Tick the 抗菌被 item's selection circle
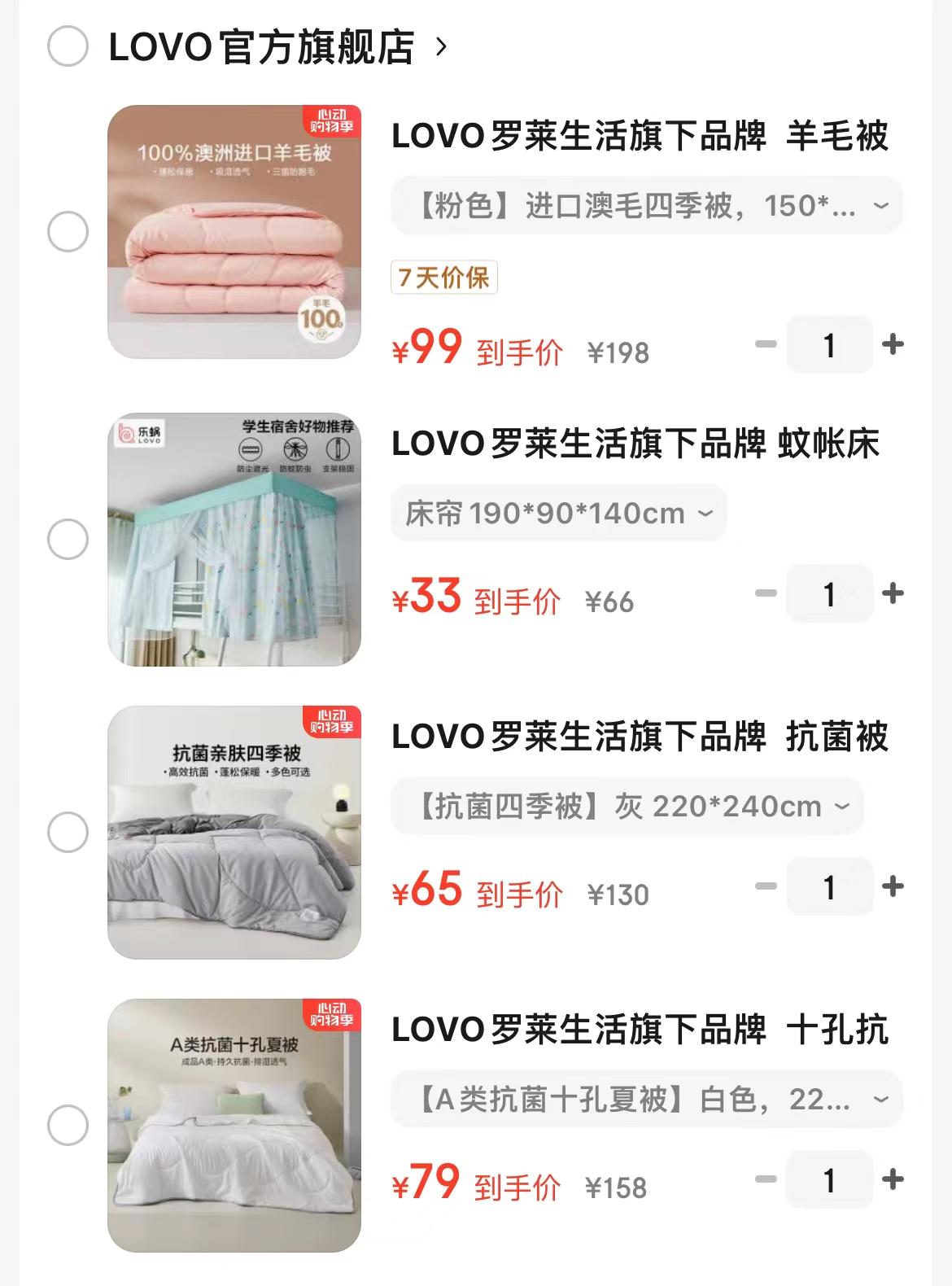Viewport: 952px width, 1286px height. point(68,833)
